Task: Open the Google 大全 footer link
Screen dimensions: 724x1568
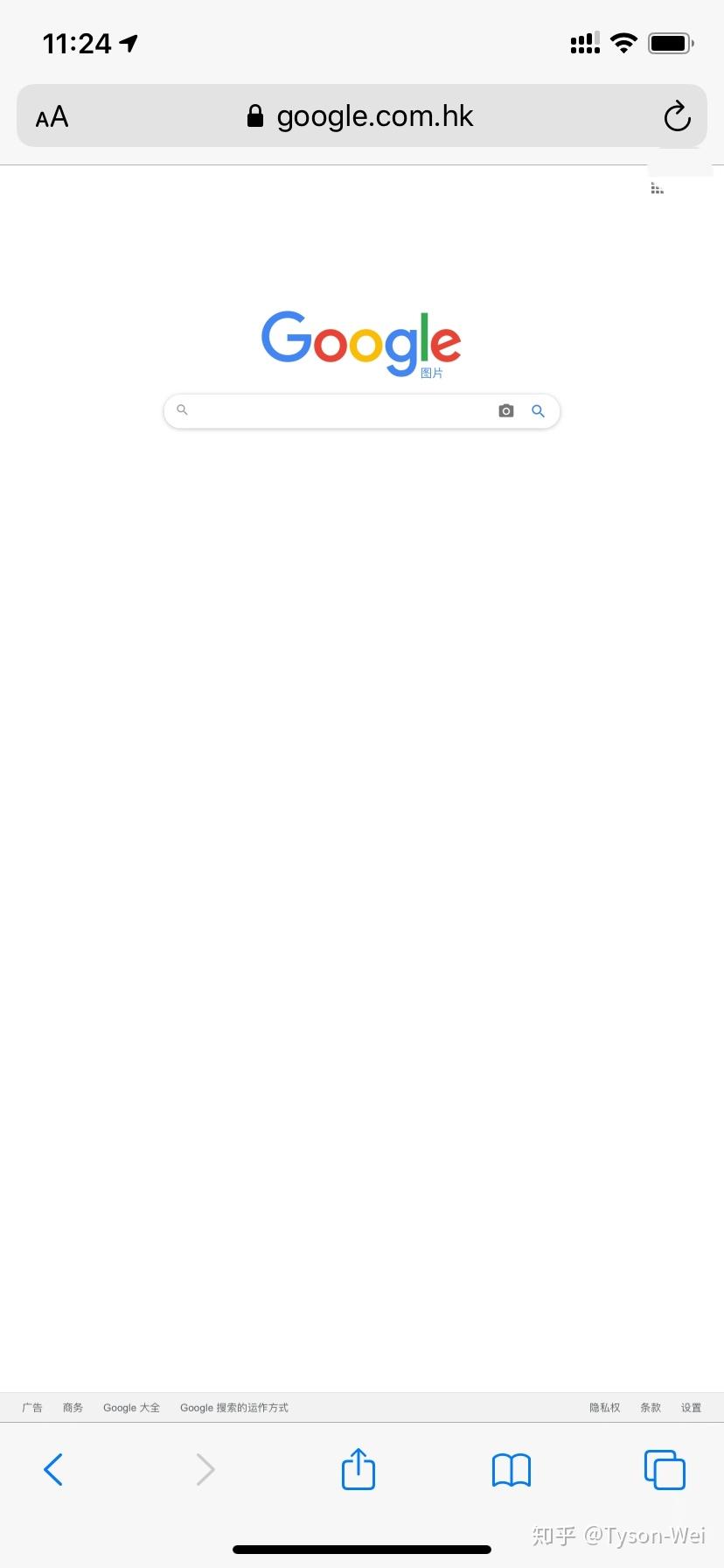Action: coord(131,1408)
